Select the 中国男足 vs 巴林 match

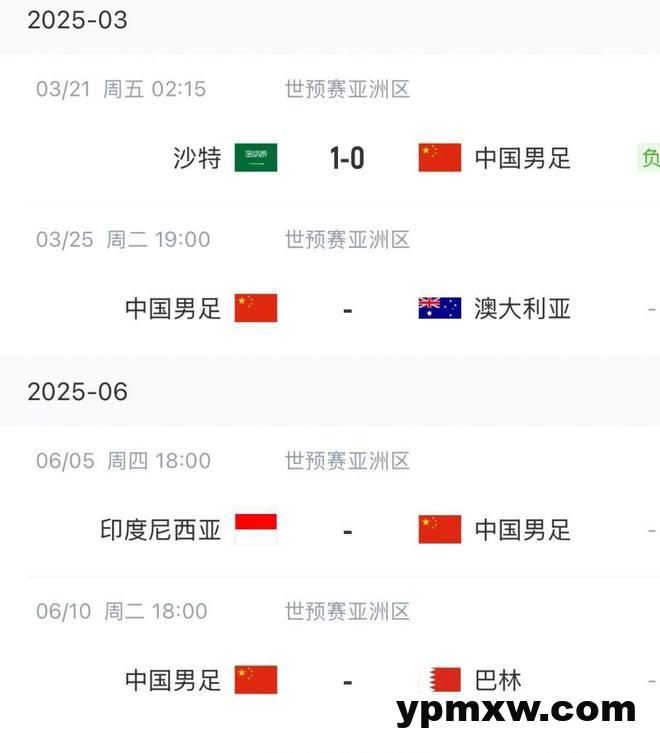click(x=346, y=680)
